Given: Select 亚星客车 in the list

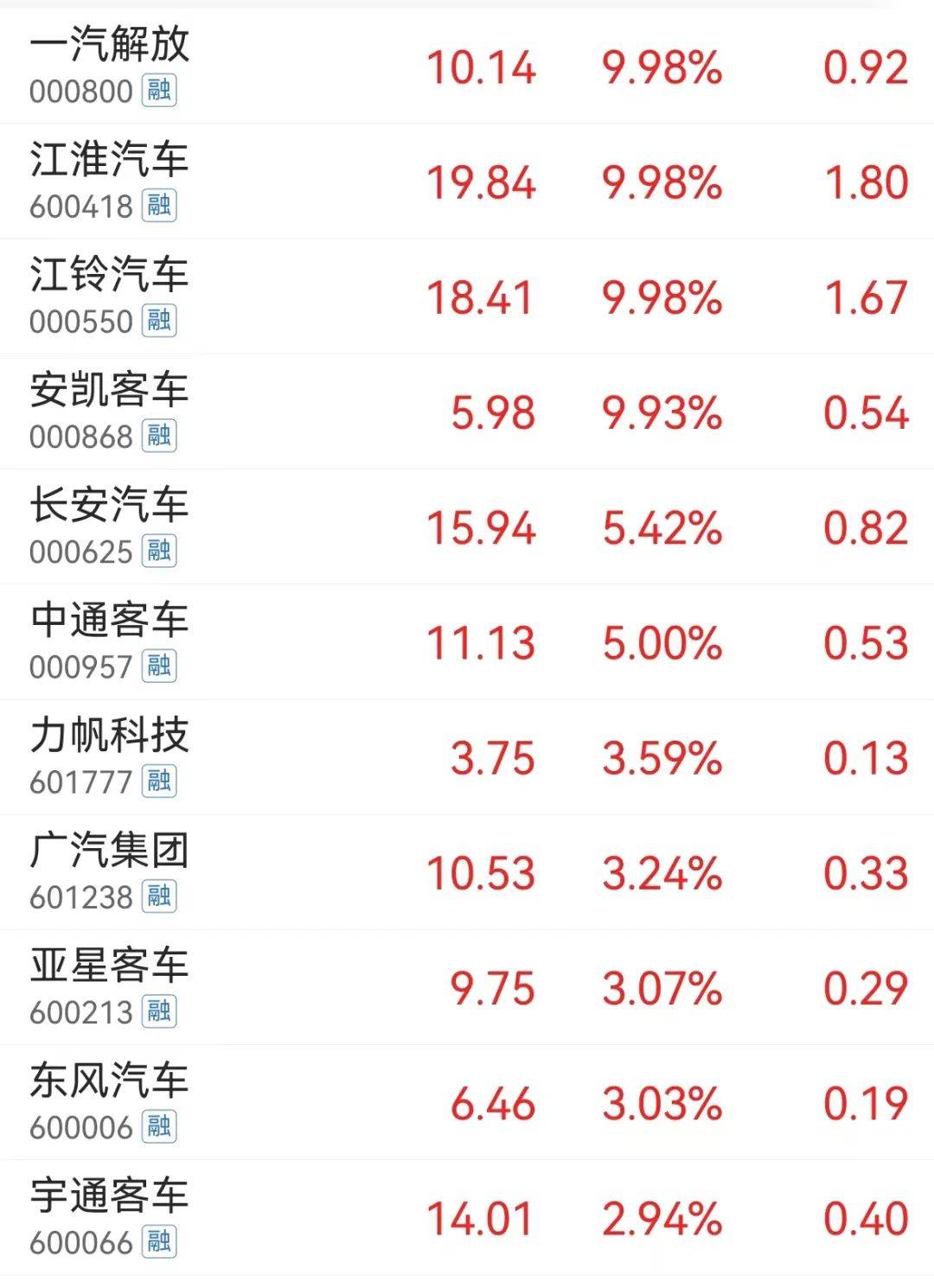Looking at the screenshot, I should (x=110, y=966).
